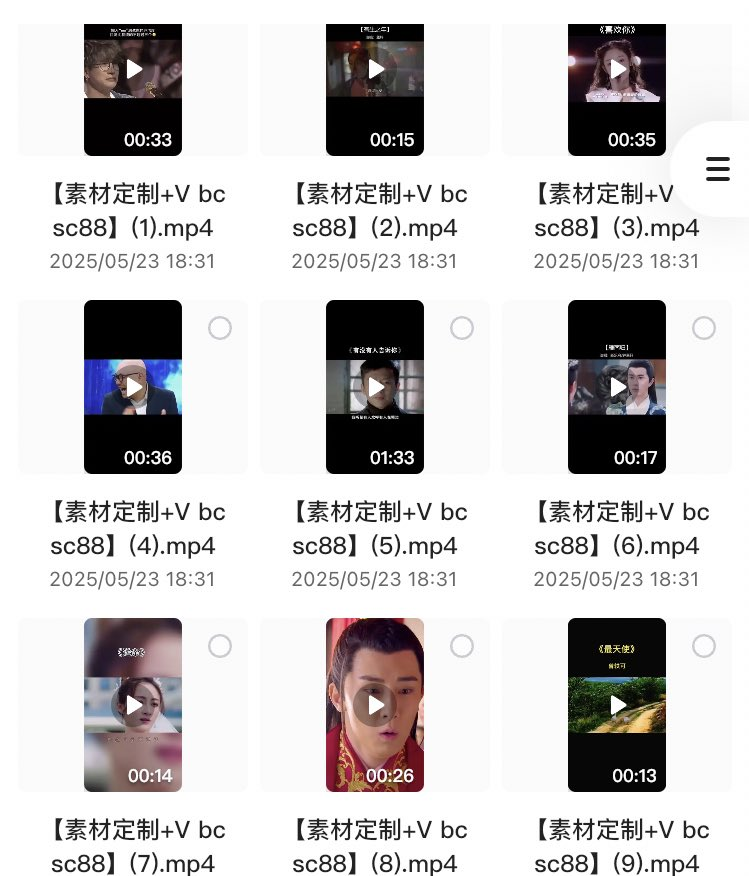Play video (5).mp4 lasting 01:33

point(375,387)
